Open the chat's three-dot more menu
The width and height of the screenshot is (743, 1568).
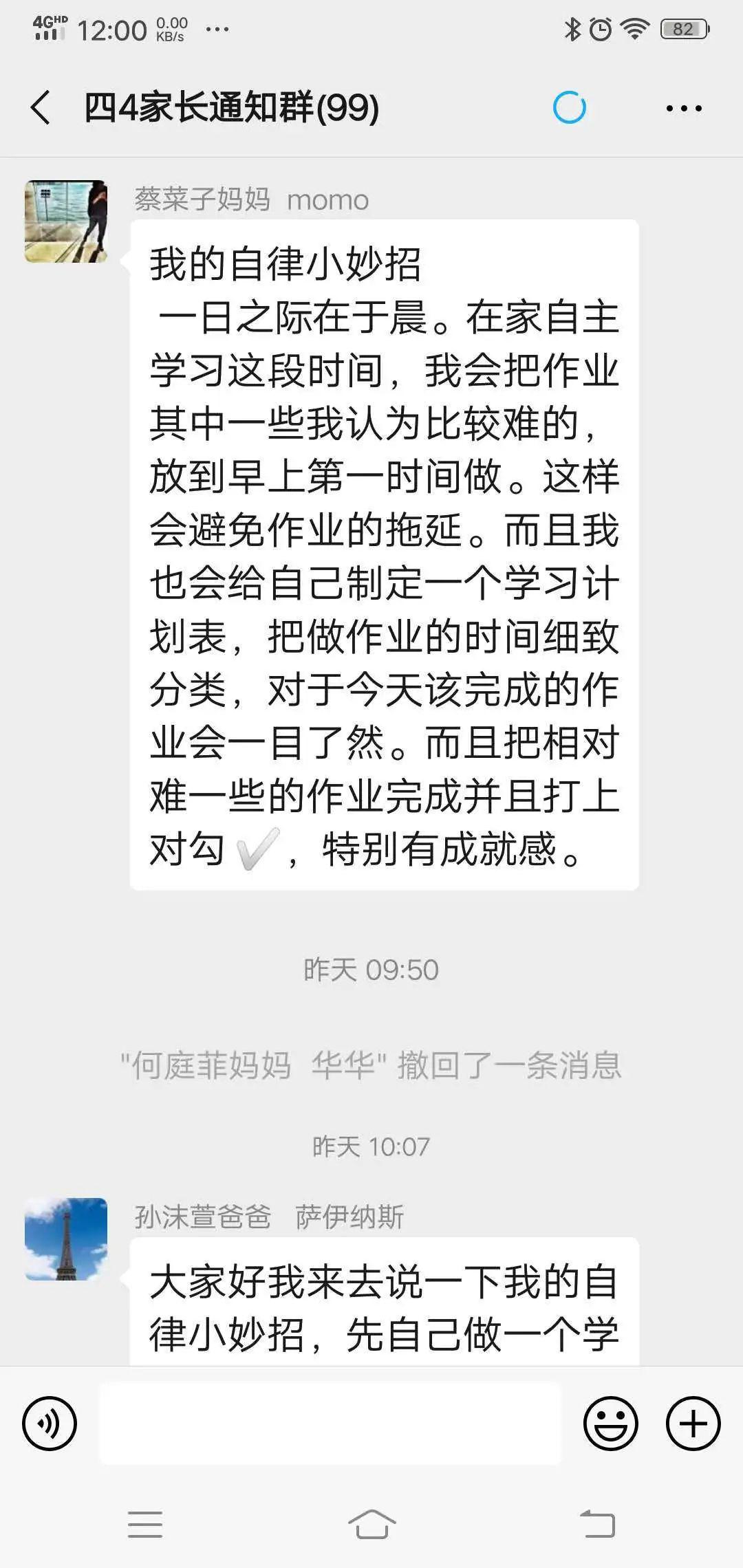click(684, 108)
